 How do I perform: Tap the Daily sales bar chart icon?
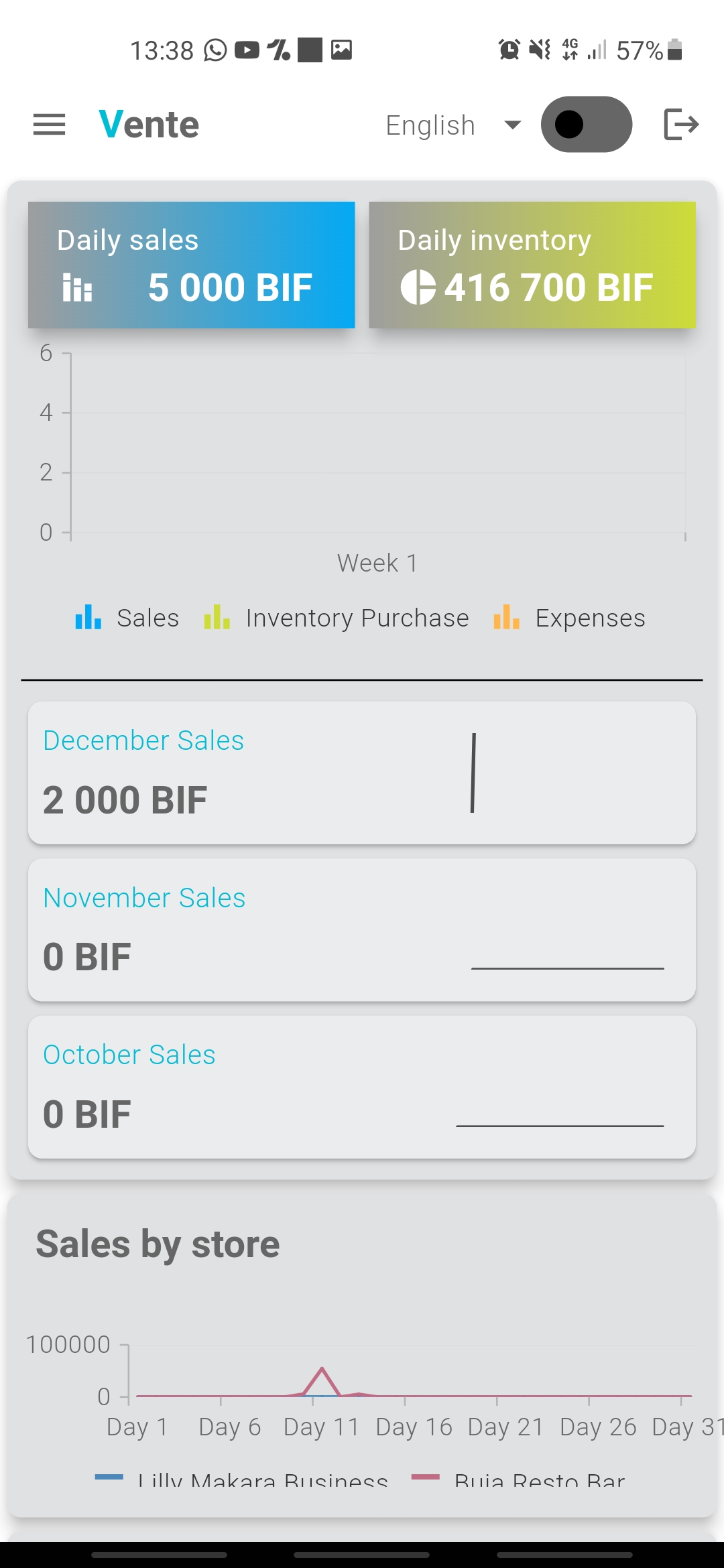76,288
